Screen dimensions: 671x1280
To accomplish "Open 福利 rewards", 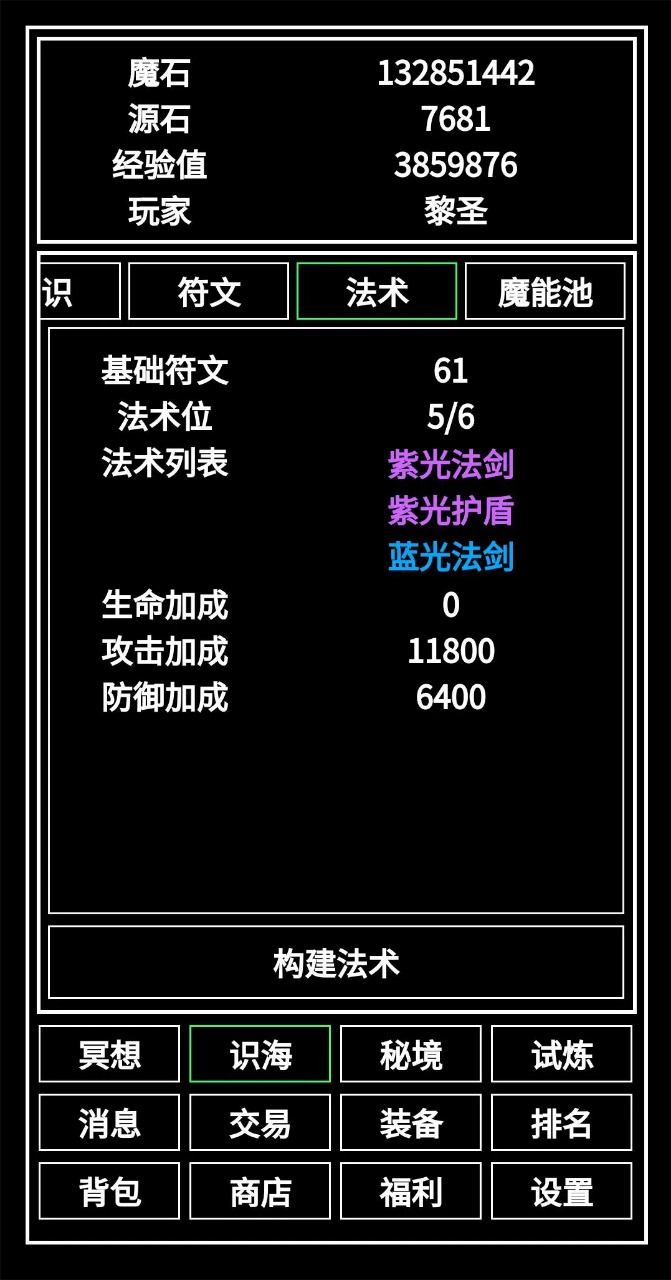I will coord(411,1192).
